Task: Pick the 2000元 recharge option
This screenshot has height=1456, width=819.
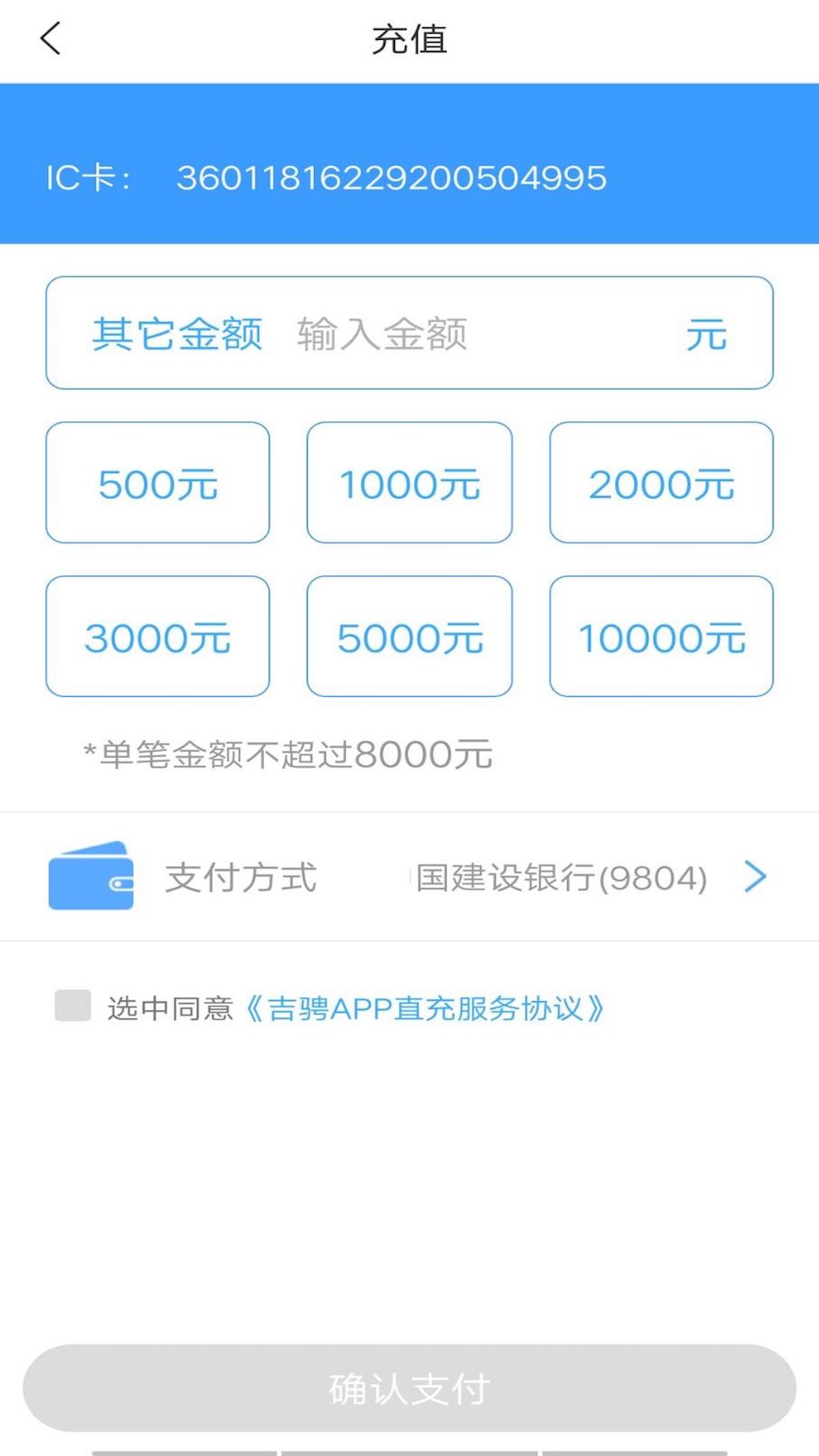Action: (x=661, y=483)
